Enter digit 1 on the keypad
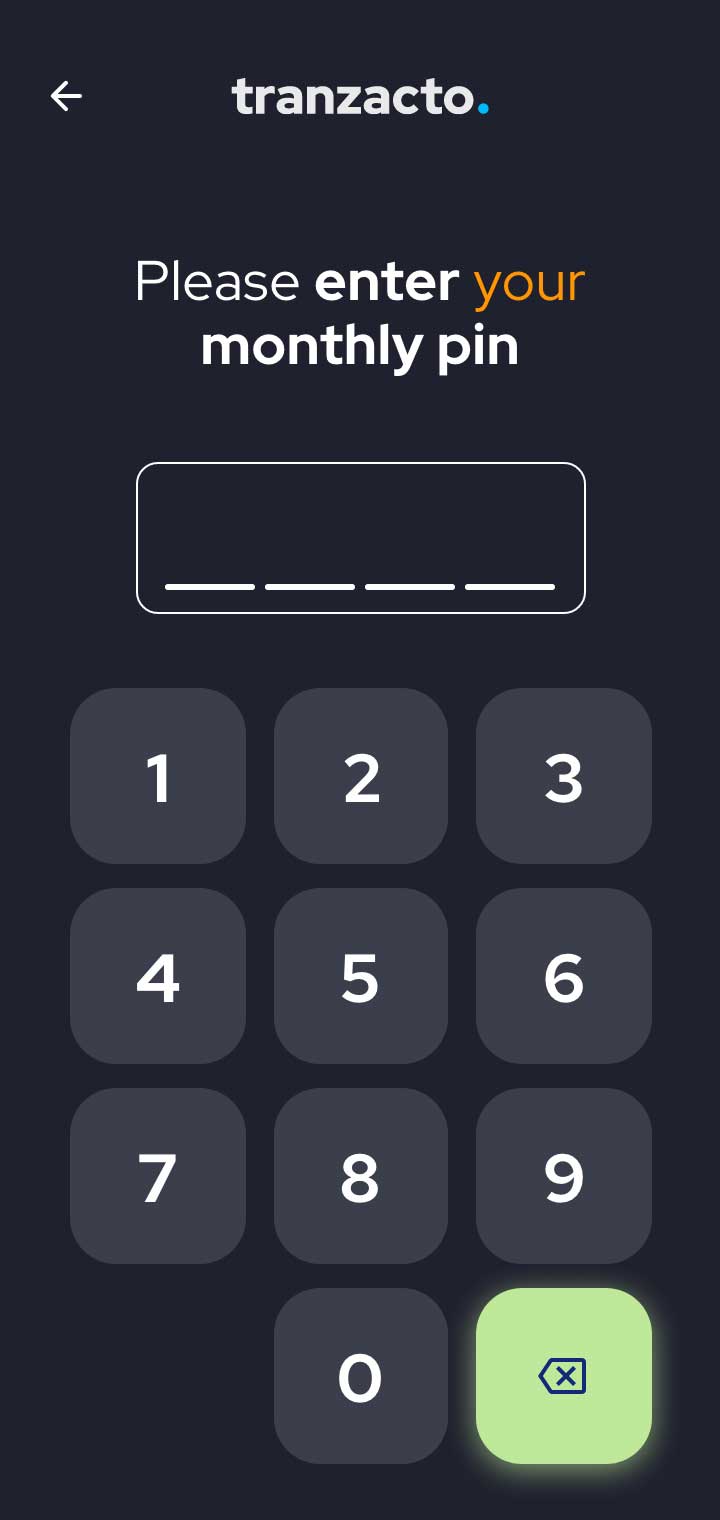 point(158,776)
